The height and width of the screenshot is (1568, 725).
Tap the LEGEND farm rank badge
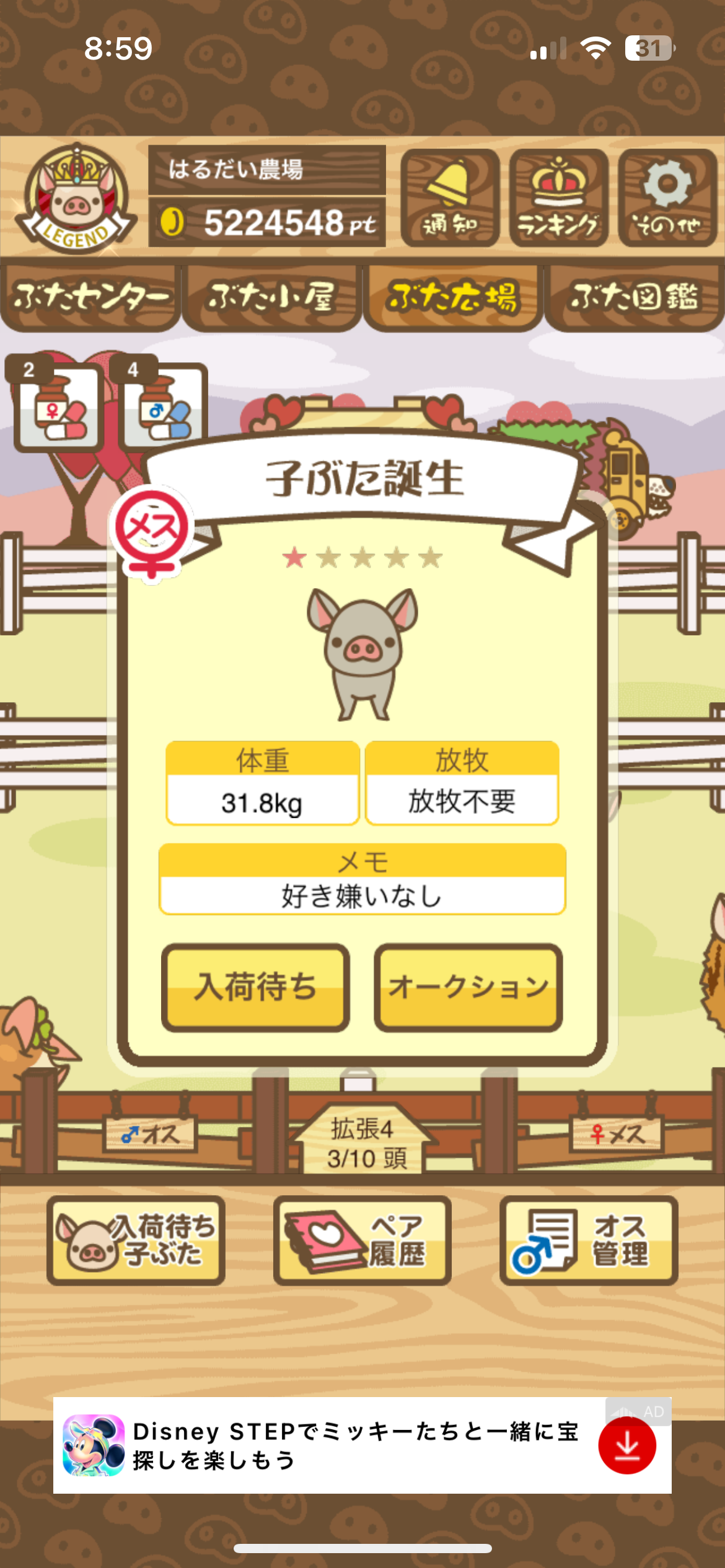76,199
